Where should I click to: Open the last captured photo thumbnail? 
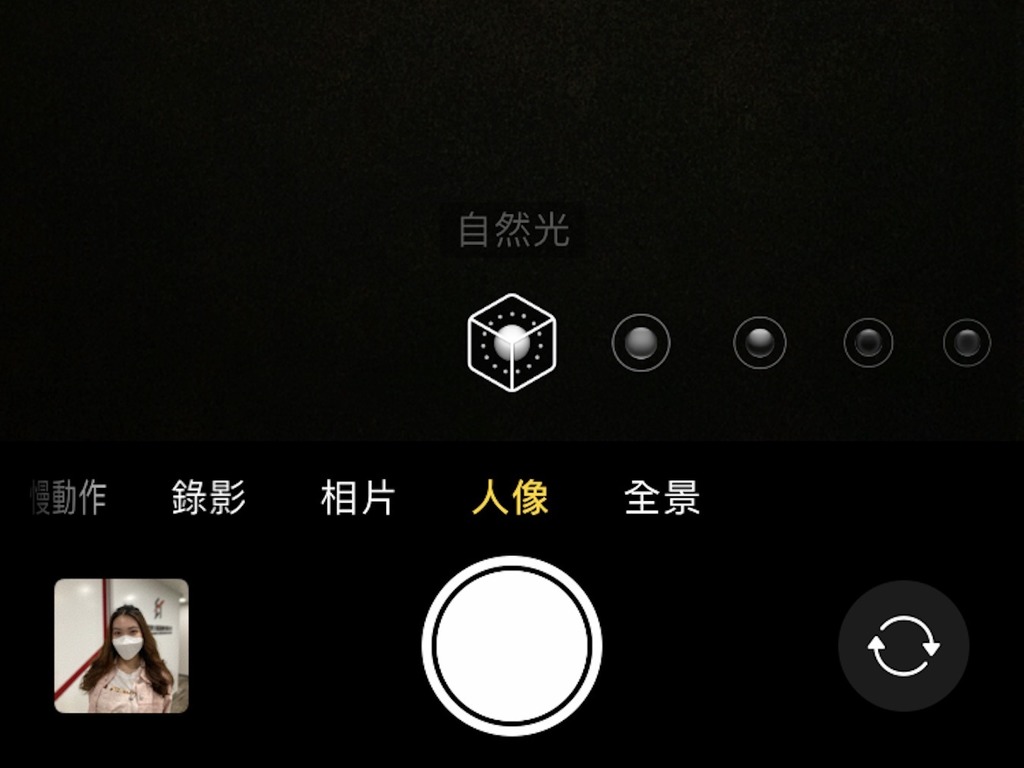(x=121, y=646)
